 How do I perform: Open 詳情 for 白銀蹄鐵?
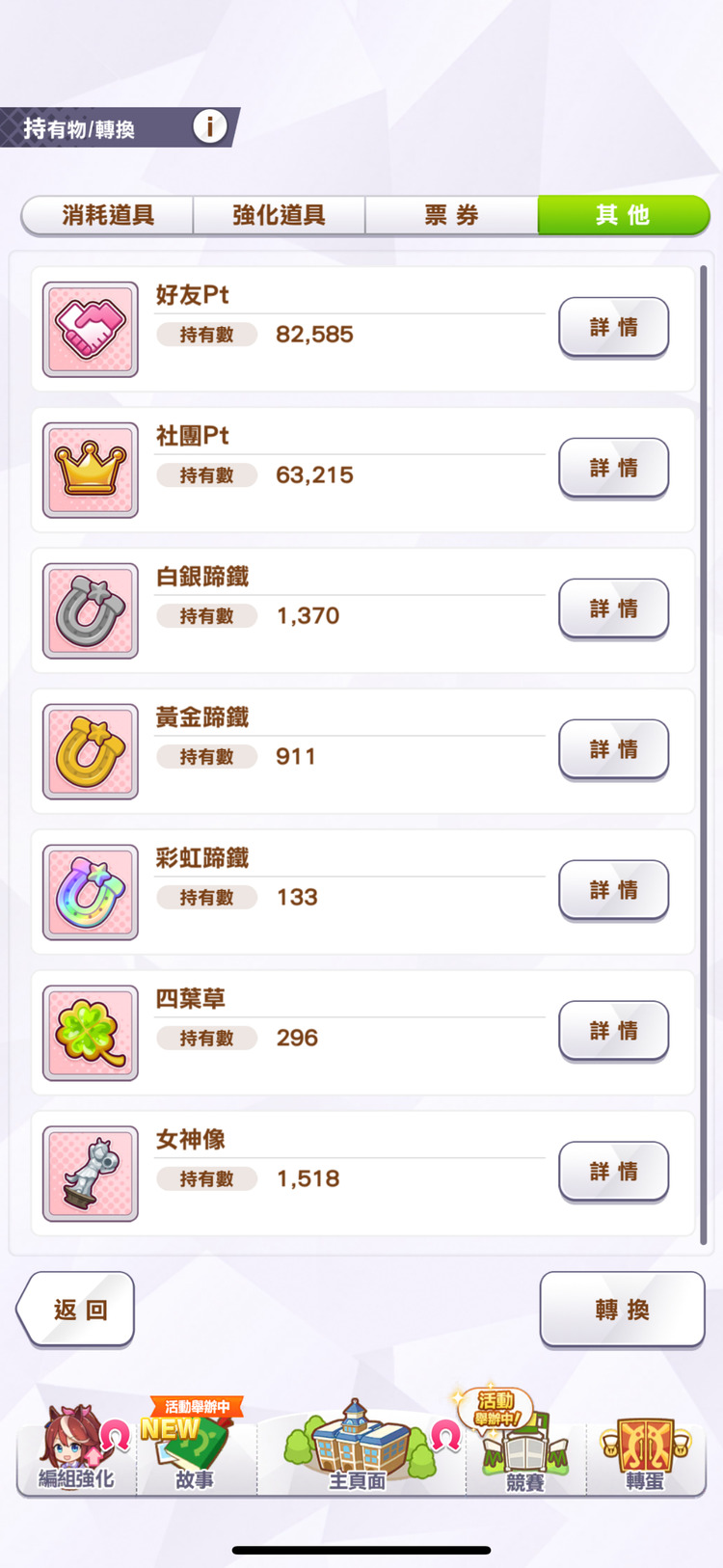coord(613,609)
